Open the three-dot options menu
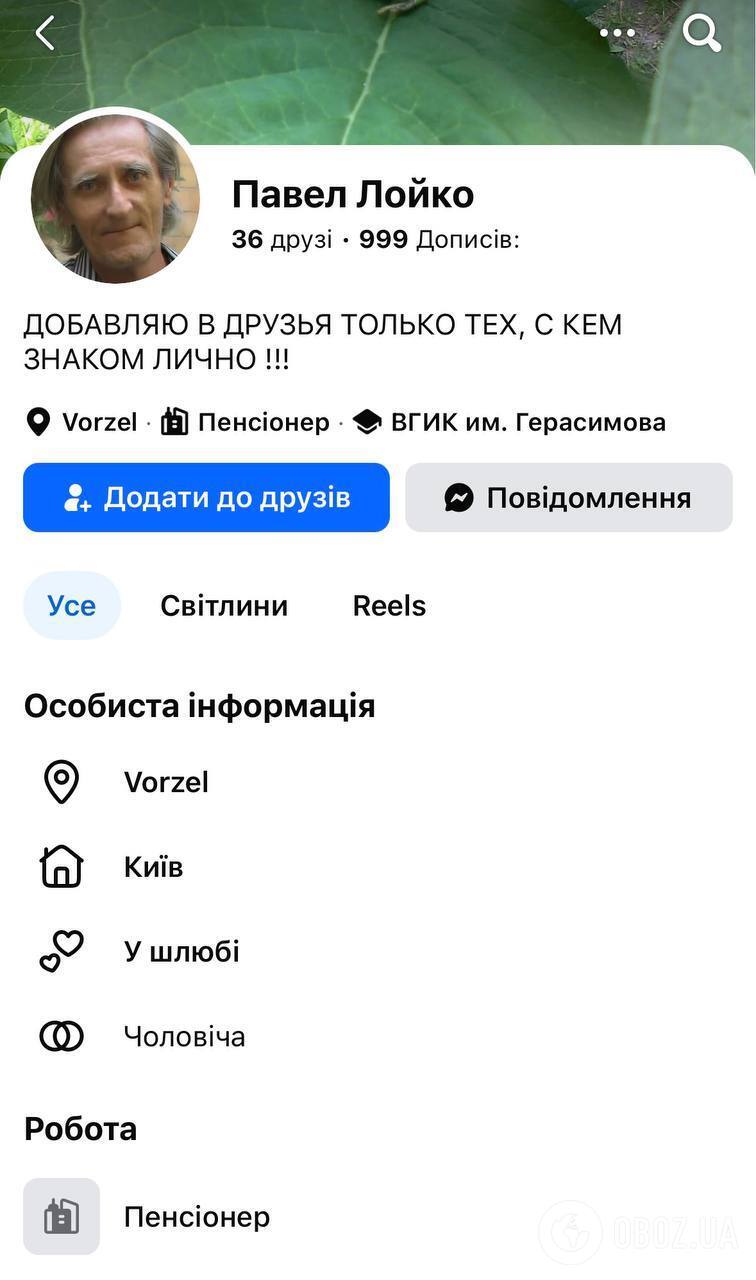 pos(617,33)
